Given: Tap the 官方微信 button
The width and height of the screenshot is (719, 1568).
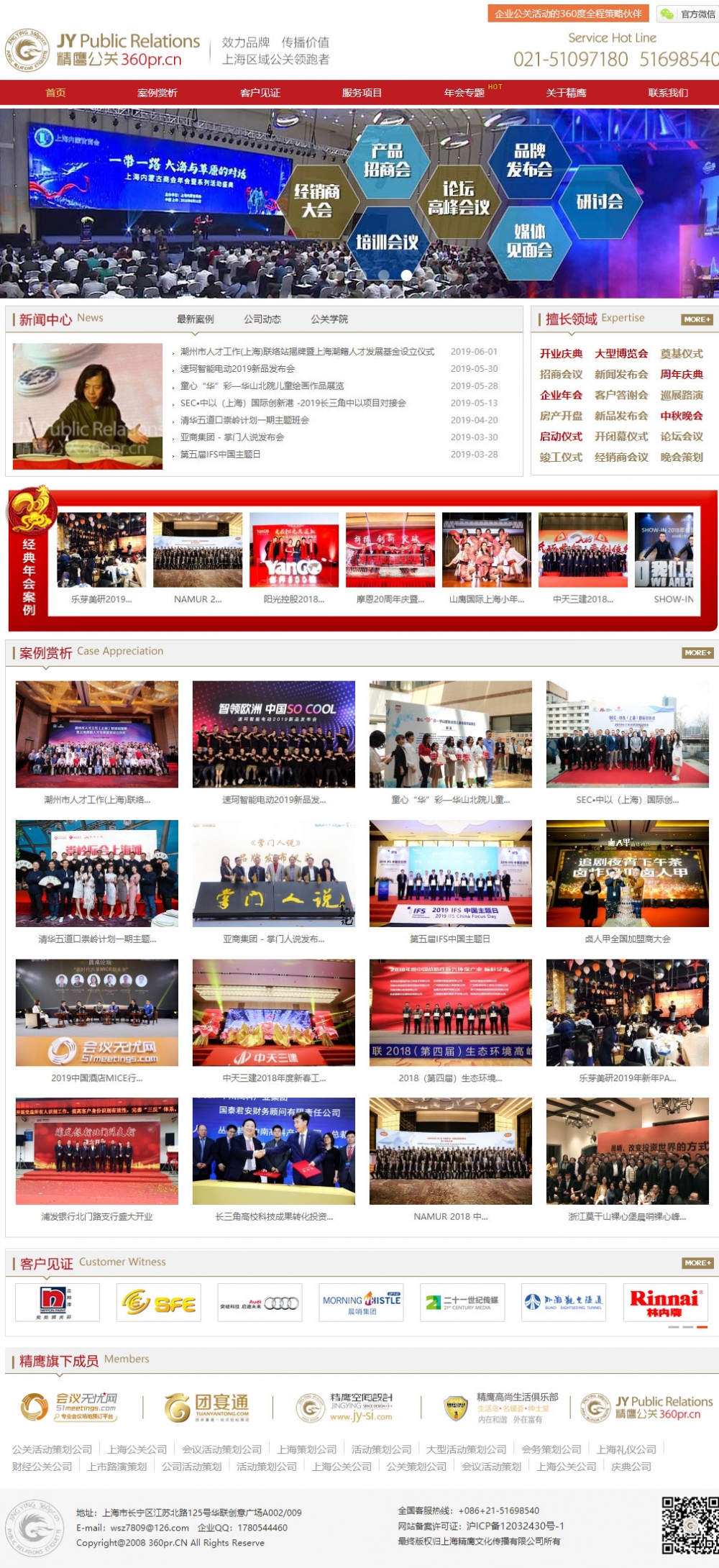Looking at the screenshot, I should click(688, 14).
